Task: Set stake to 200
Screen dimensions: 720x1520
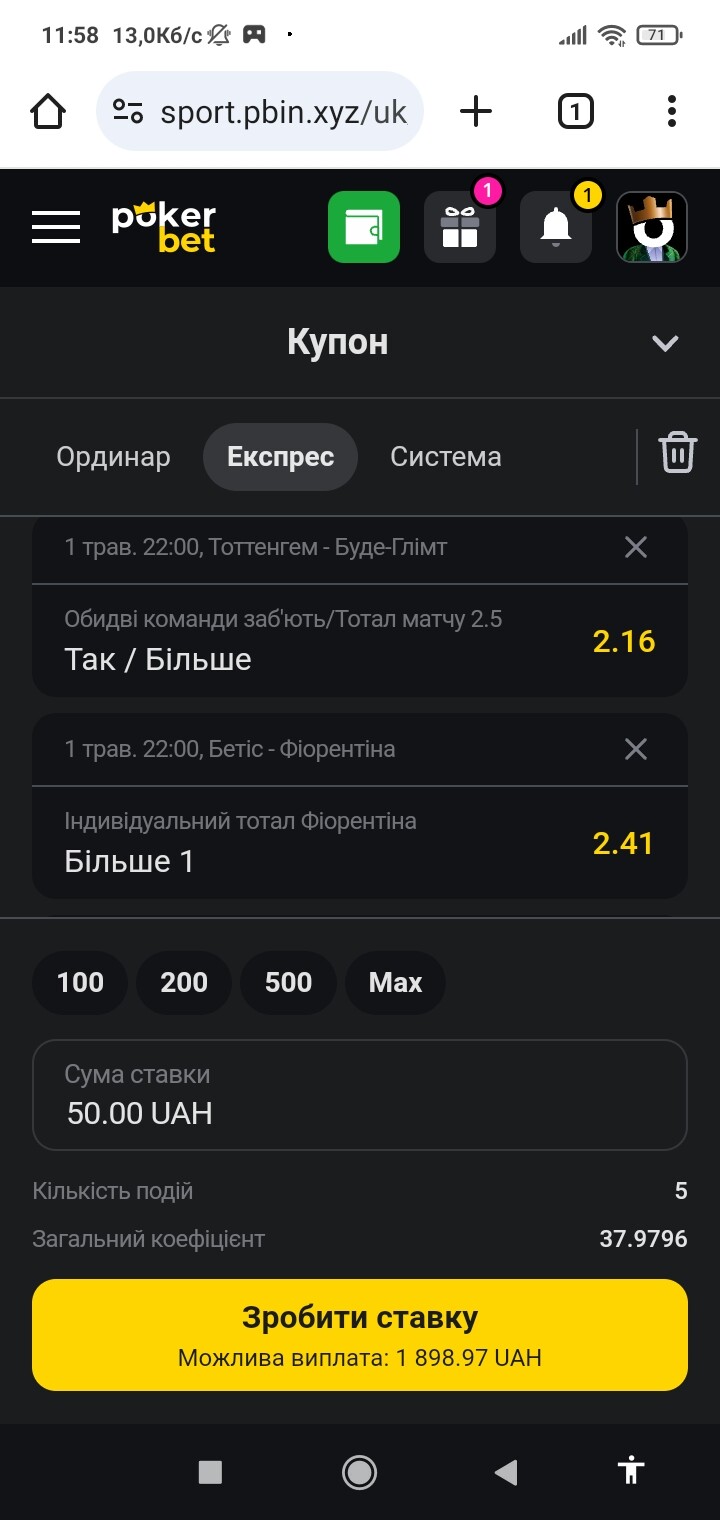Action: 184,982
